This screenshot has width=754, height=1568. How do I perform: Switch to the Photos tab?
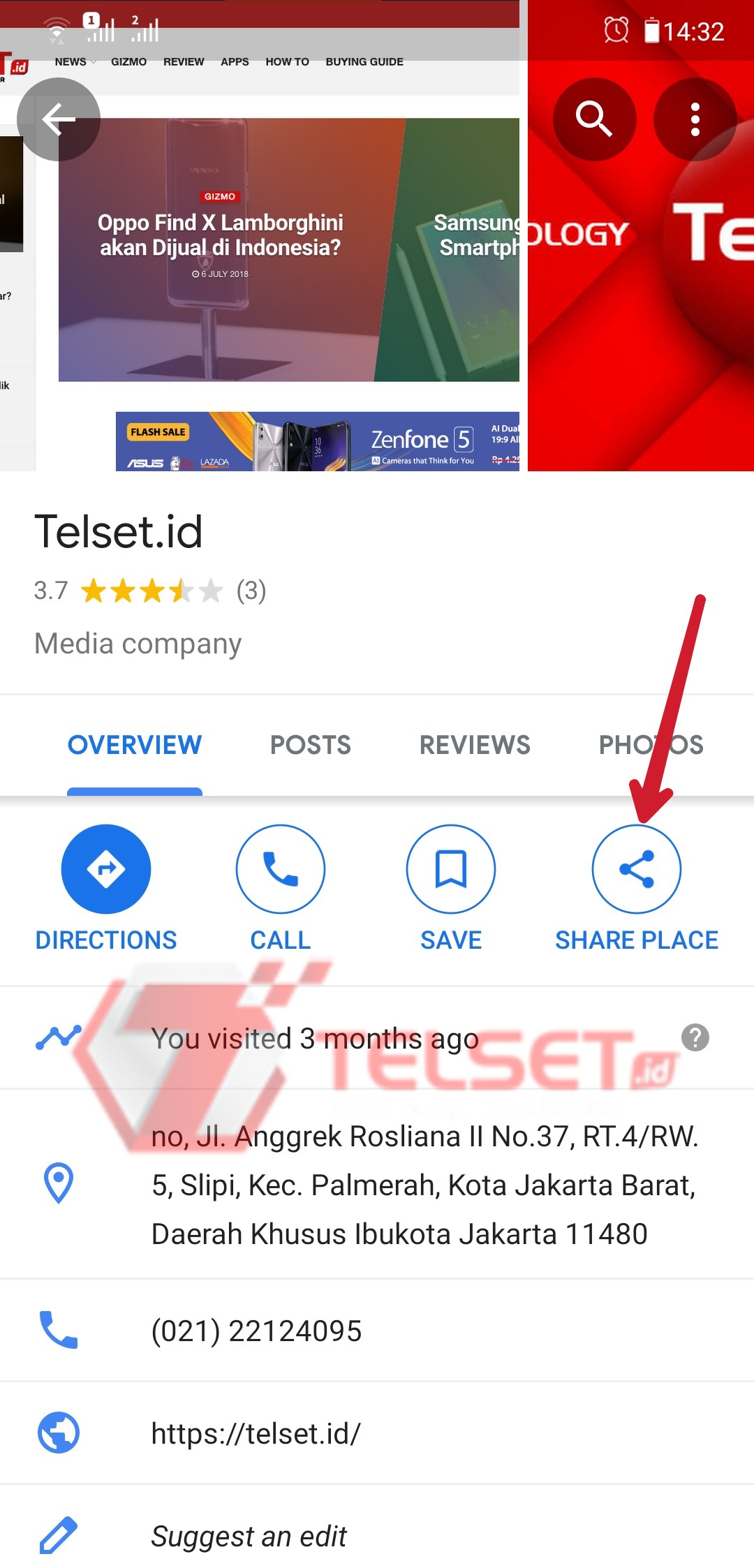[651, 745]
